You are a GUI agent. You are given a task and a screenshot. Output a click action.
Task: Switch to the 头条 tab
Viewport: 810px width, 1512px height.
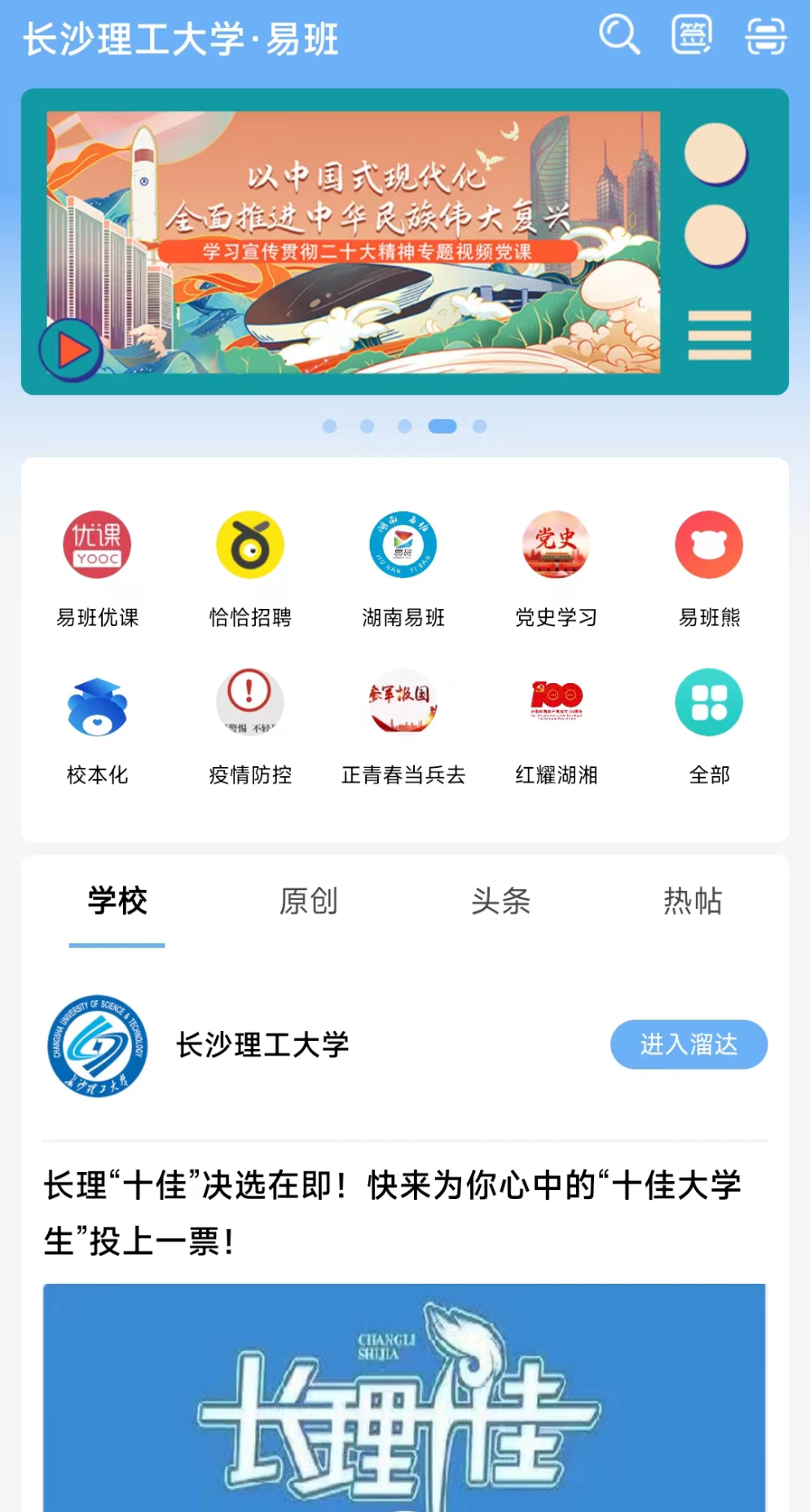(x=500, y=901)
